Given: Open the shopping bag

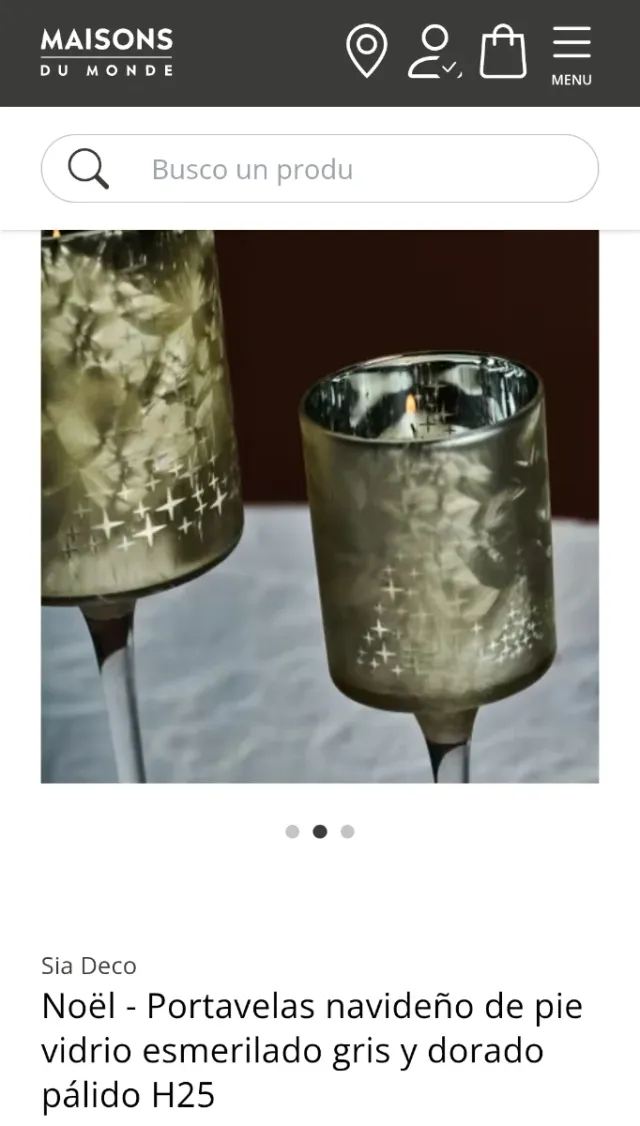Looking at the screenshot, I should click(x=503, y=52).
